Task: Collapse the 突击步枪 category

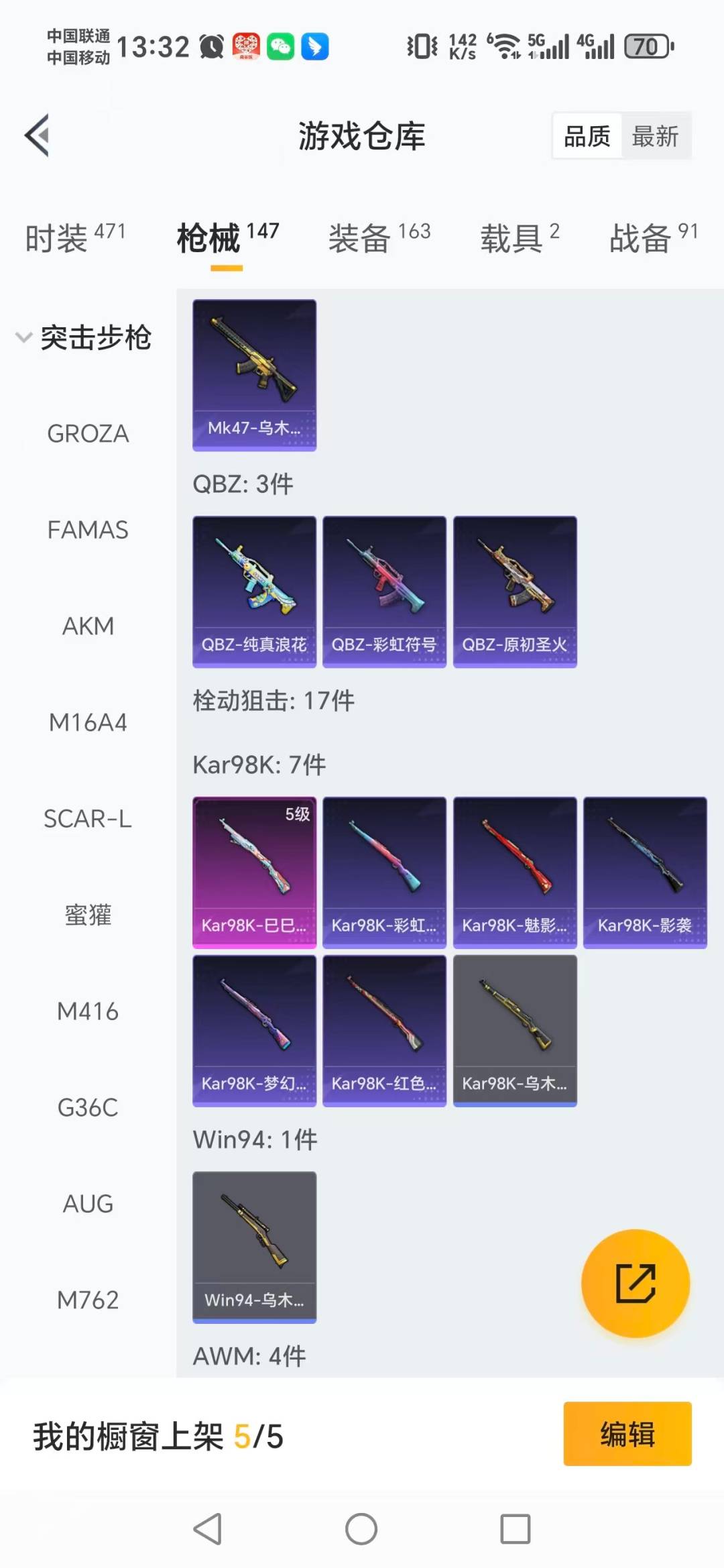Action: click(x=84, y=337)
